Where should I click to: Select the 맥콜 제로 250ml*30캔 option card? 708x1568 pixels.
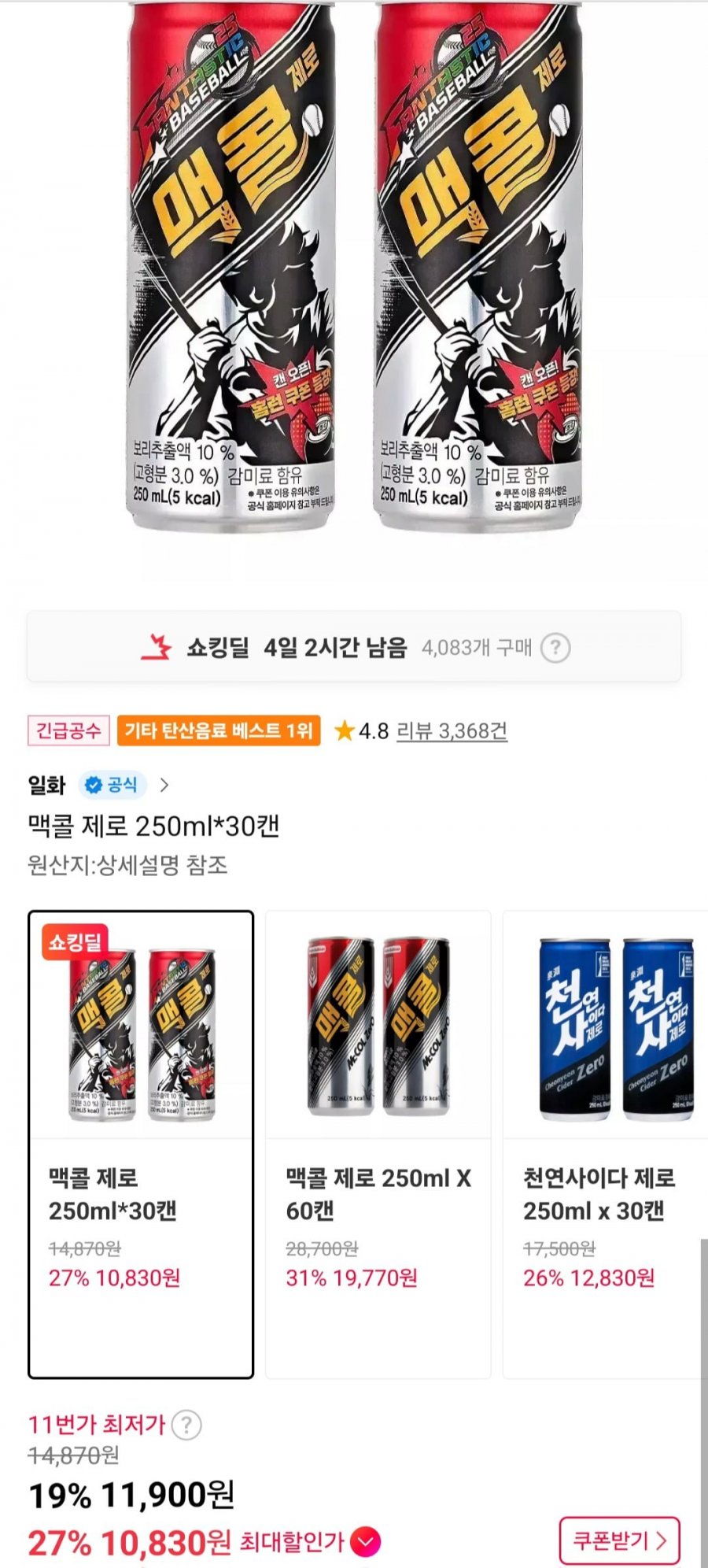coord(141,1144)
